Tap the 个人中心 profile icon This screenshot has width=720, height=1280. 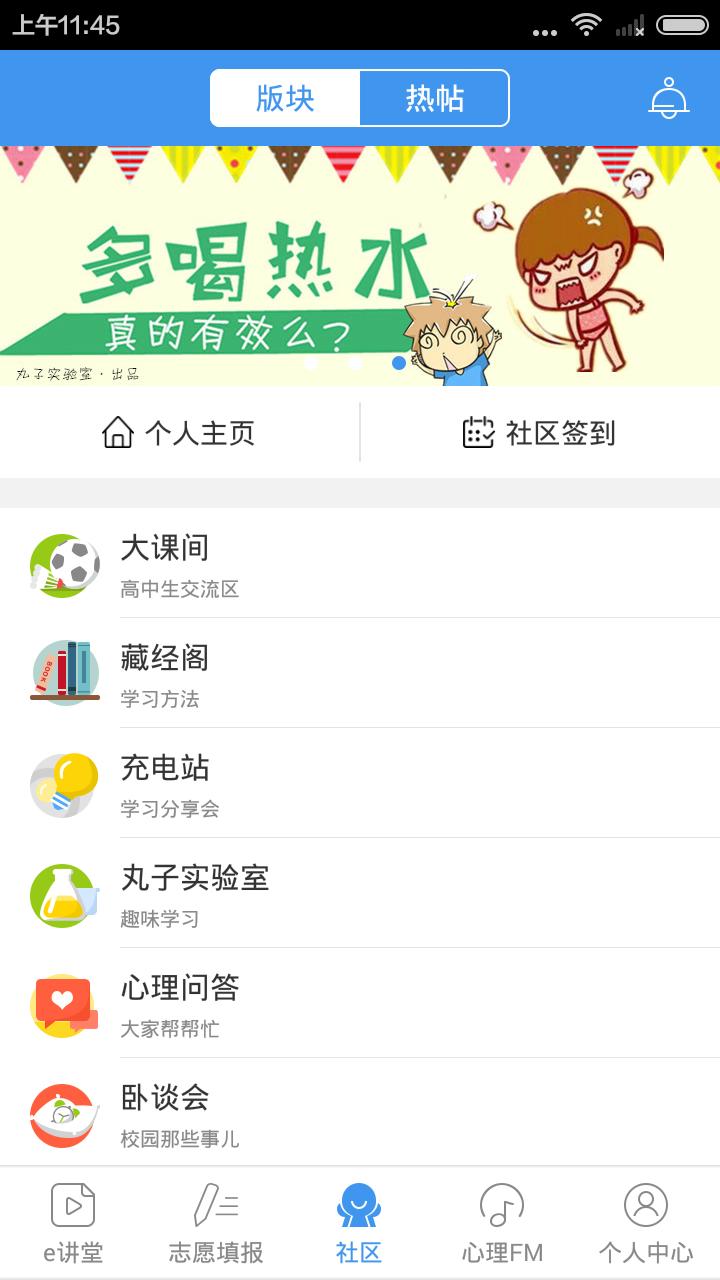pos(647,1207)
